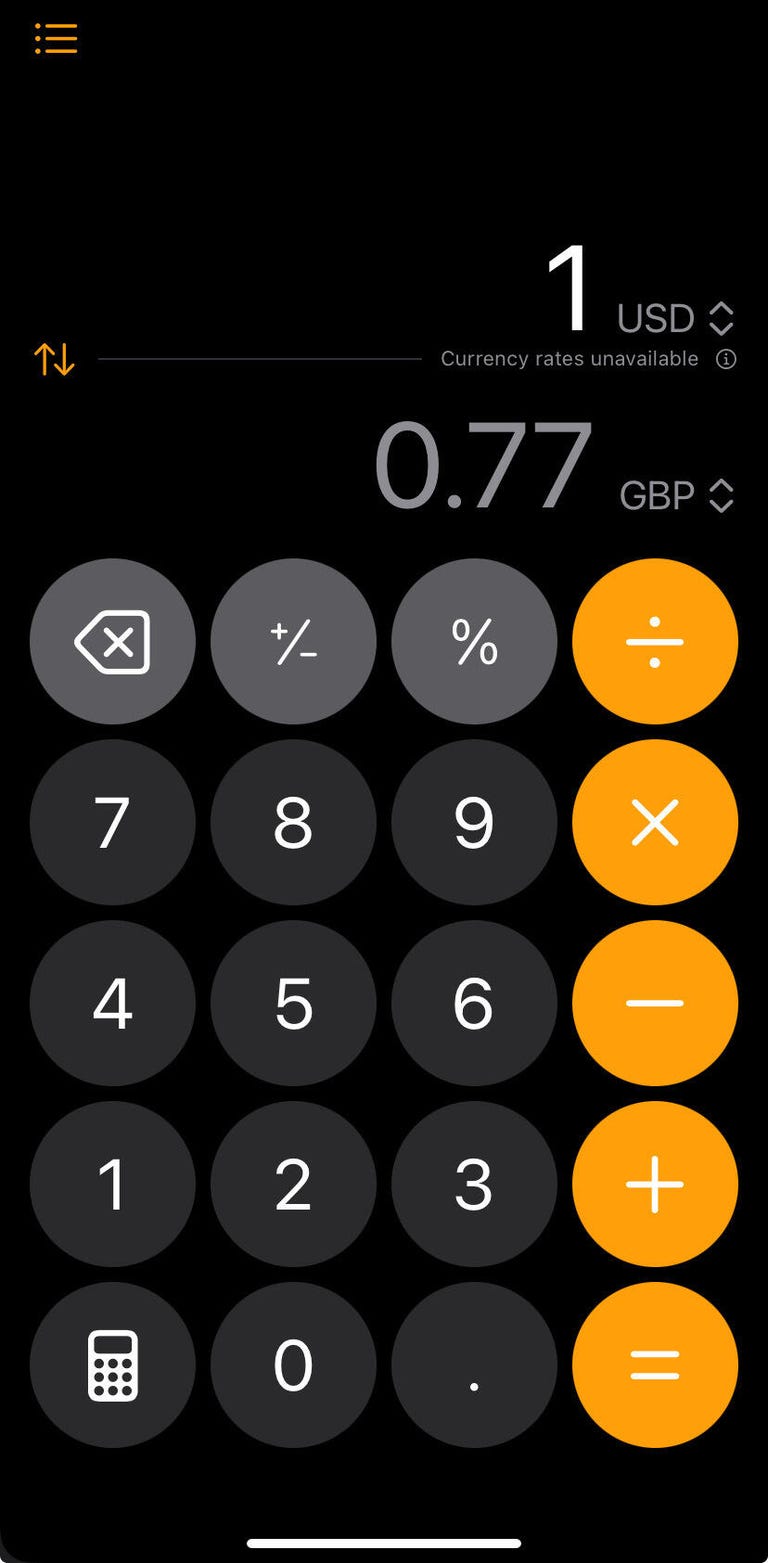Viewport: 768px width, 1563px height.
Task: Tap the number 7 key
Action: click(112, 822)
